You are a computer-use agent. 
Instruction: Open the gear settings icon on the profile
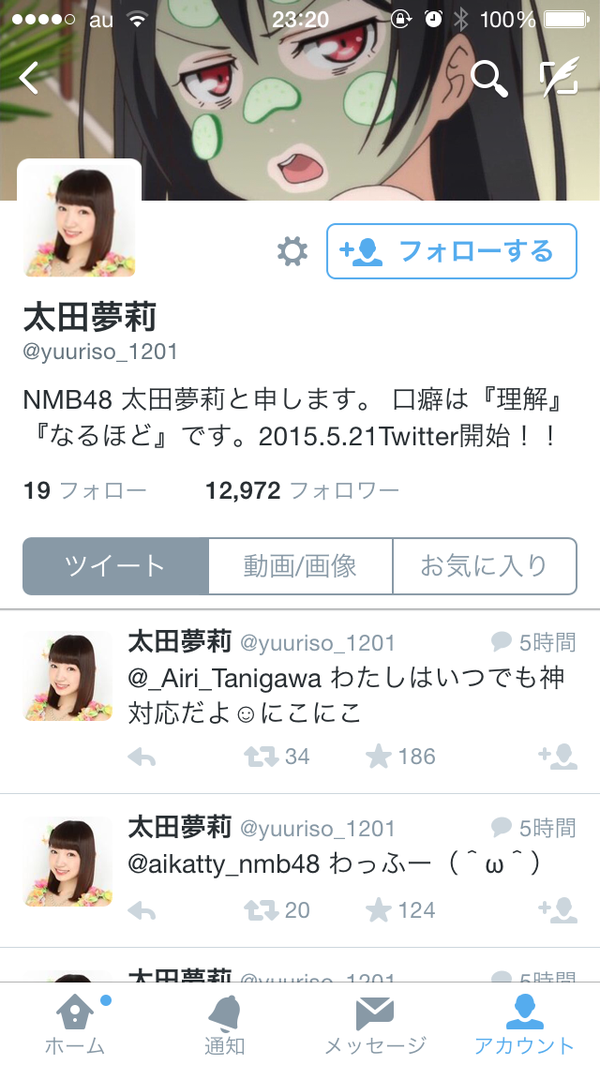(x=292, y=252)
